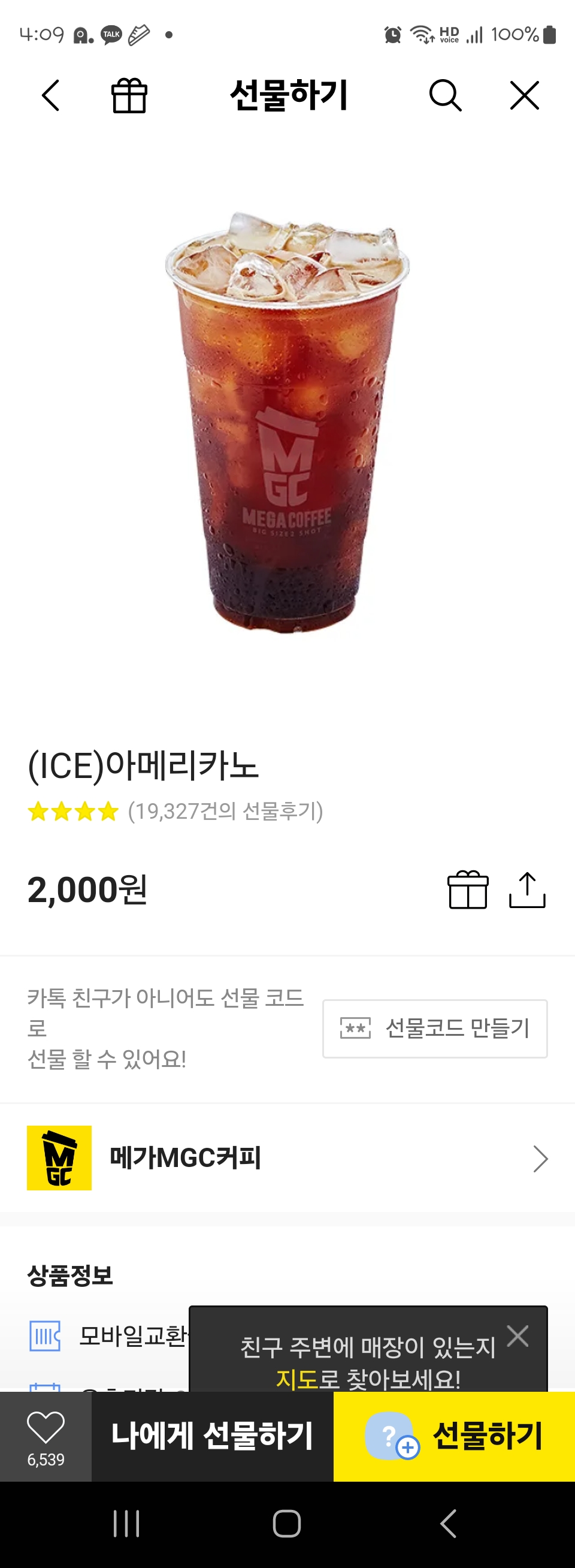Open the gift box icon in header
Screen dimensions: 575x1568
pyautogui.click(x=129, y=95)
